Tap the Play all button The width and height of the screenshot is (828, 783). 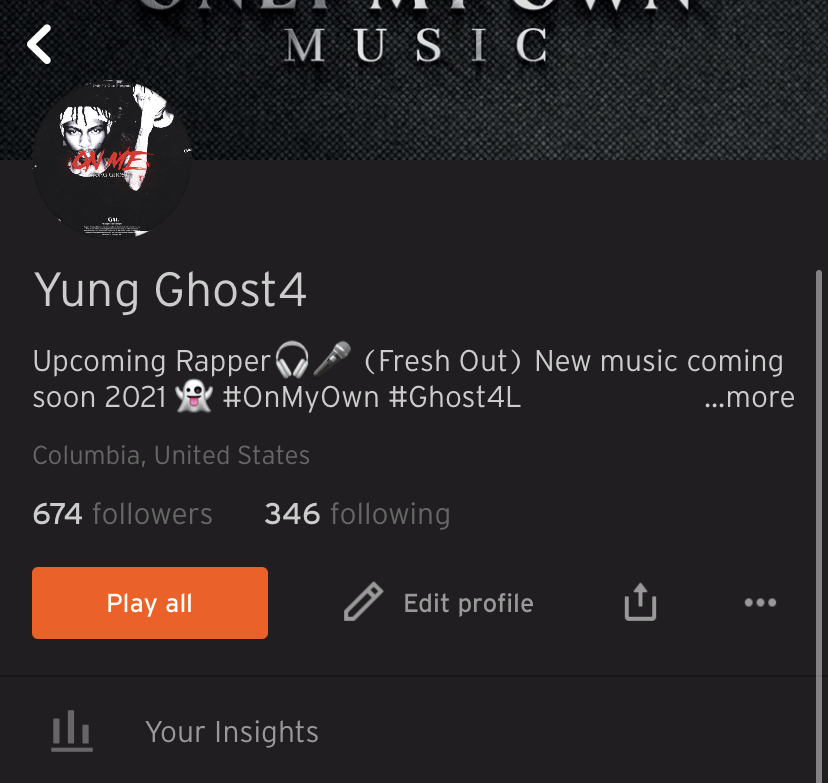click(x=150, y=603)
